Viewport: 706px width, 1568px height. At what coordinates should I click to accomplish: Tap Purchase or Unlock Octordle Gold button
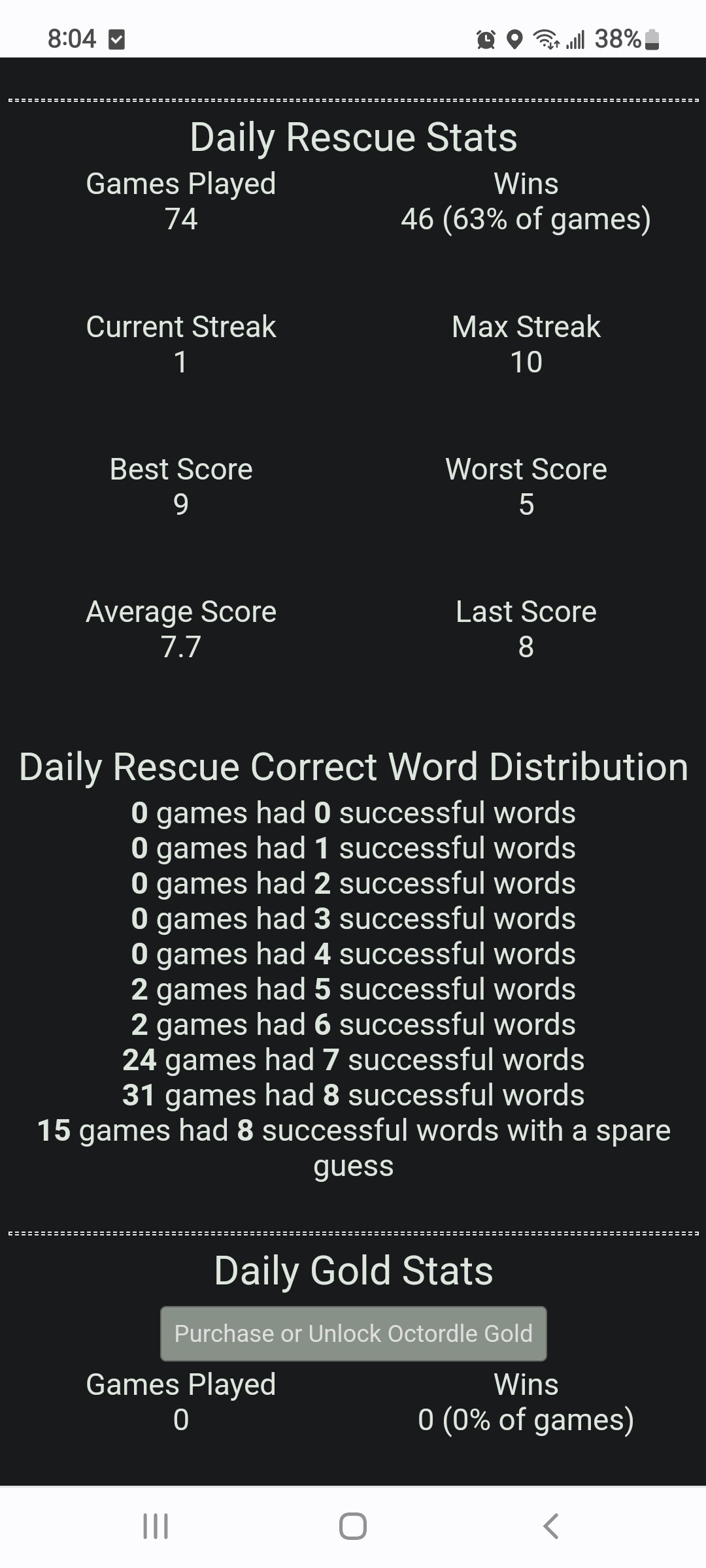coord(353,1333)
